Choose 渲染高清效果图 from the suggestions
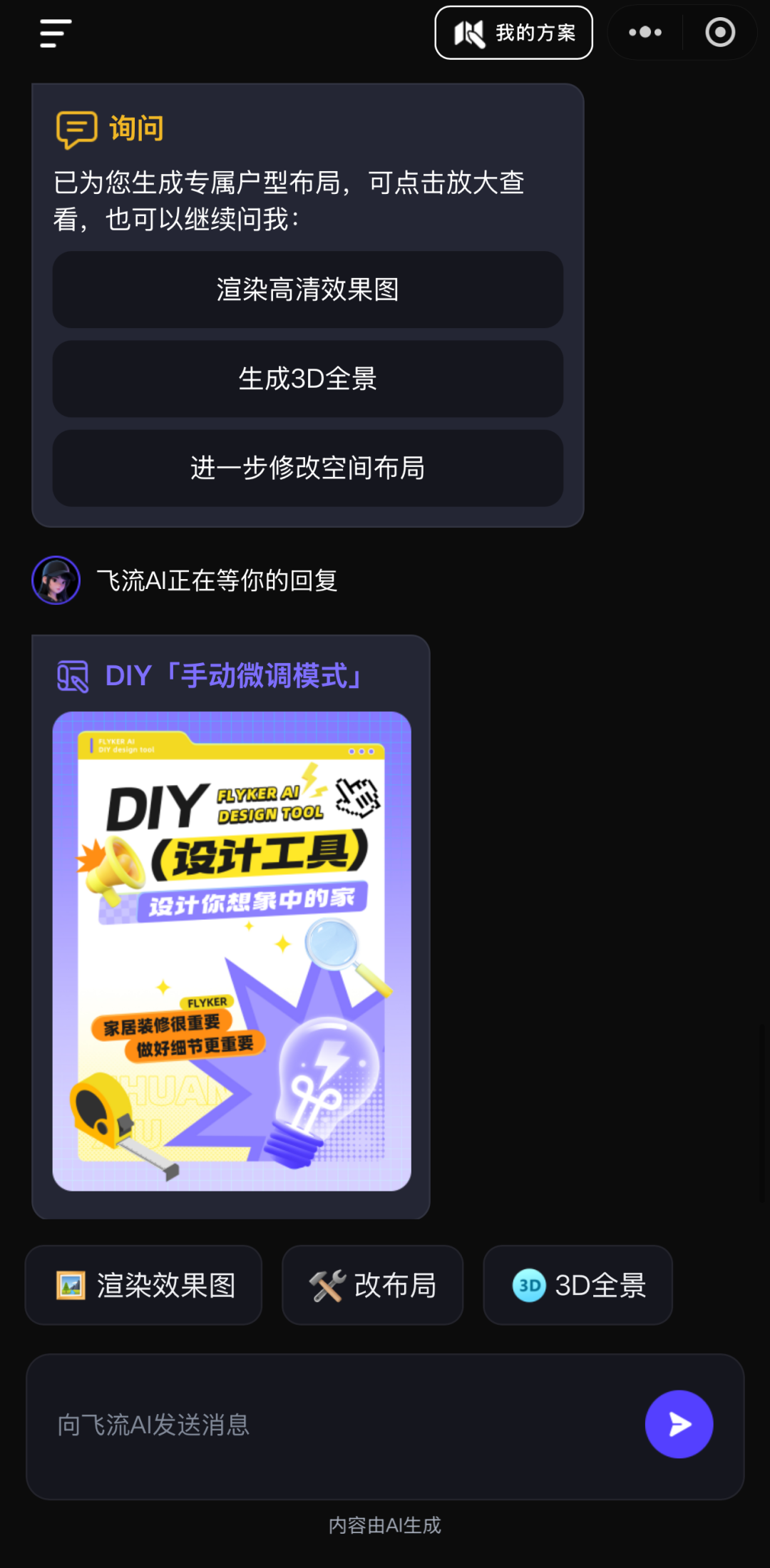This screenshot has height=1568, width=770. (307, 290)
